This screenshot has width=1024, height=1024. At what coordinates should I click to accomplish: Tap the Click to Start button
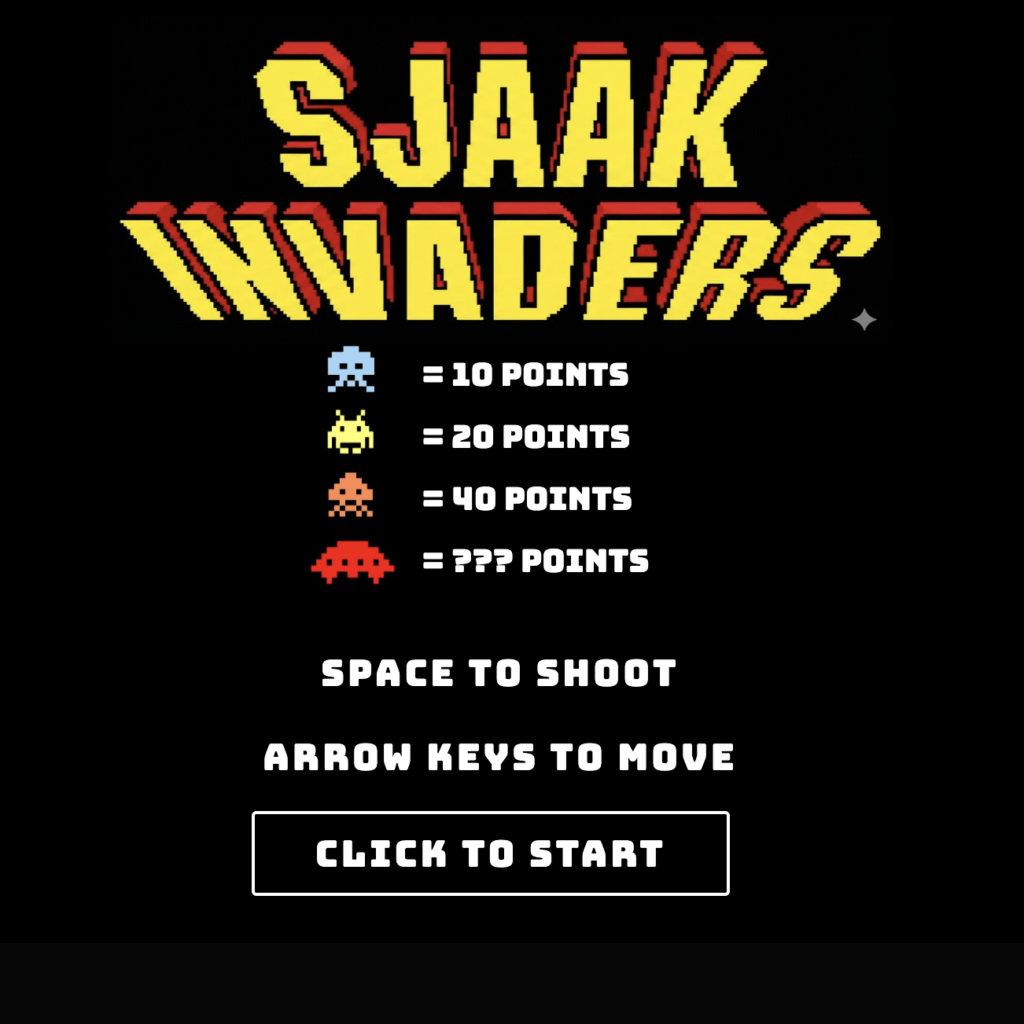point(490,853)
